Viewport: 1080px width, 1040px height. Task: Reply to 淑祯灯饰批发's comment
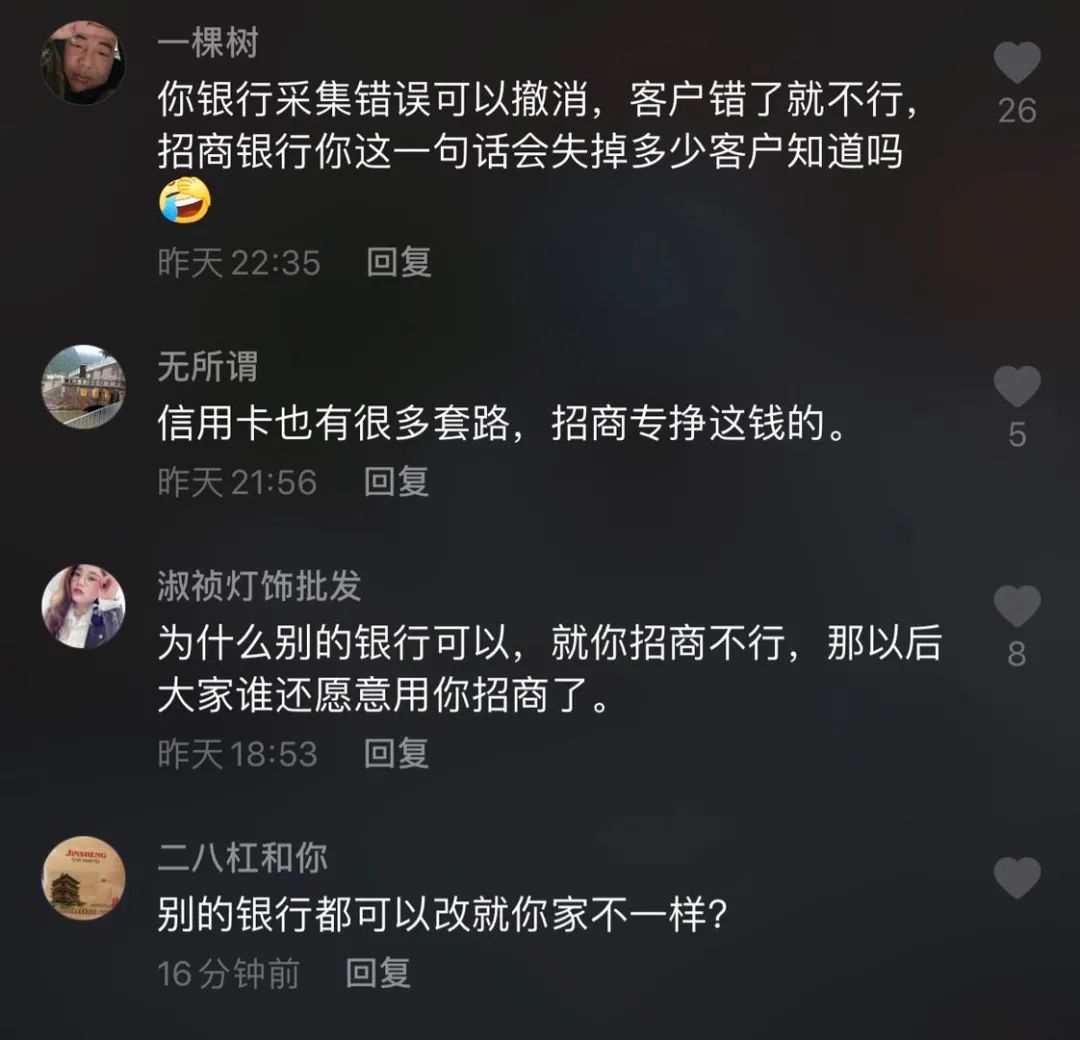tap(396, 753)
